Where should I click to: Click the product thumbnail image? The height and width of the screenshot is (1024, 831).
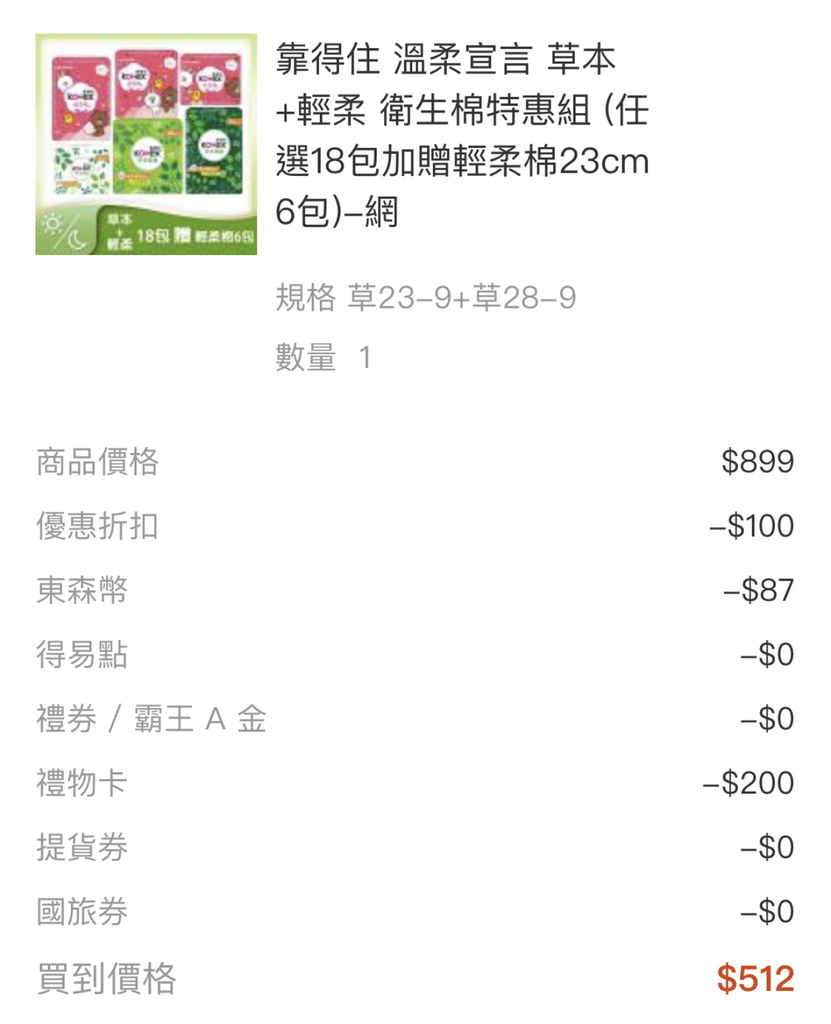[x=145, y=140]
